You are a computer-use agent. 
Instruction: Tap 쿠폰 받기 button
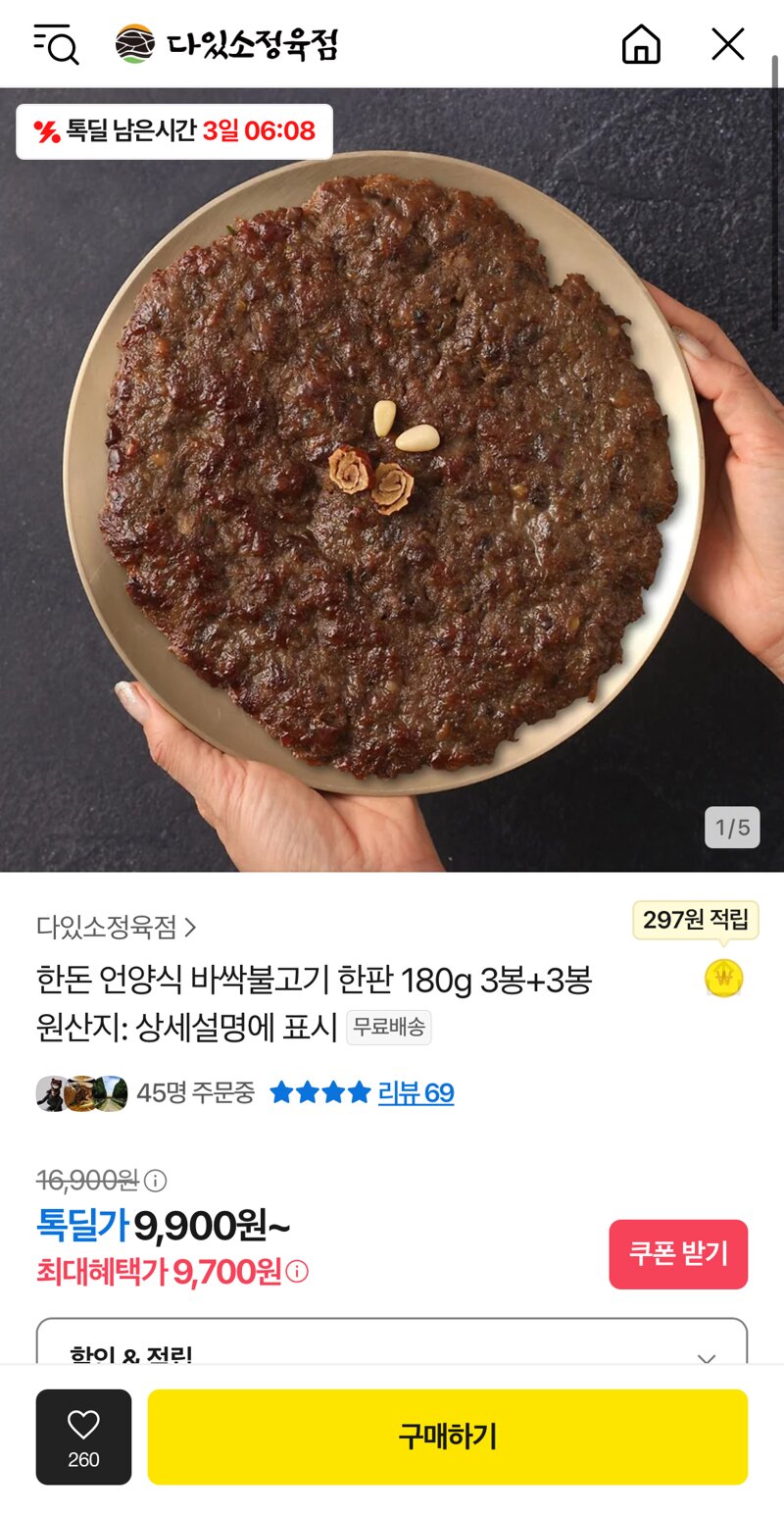(x=678, y=1254)
